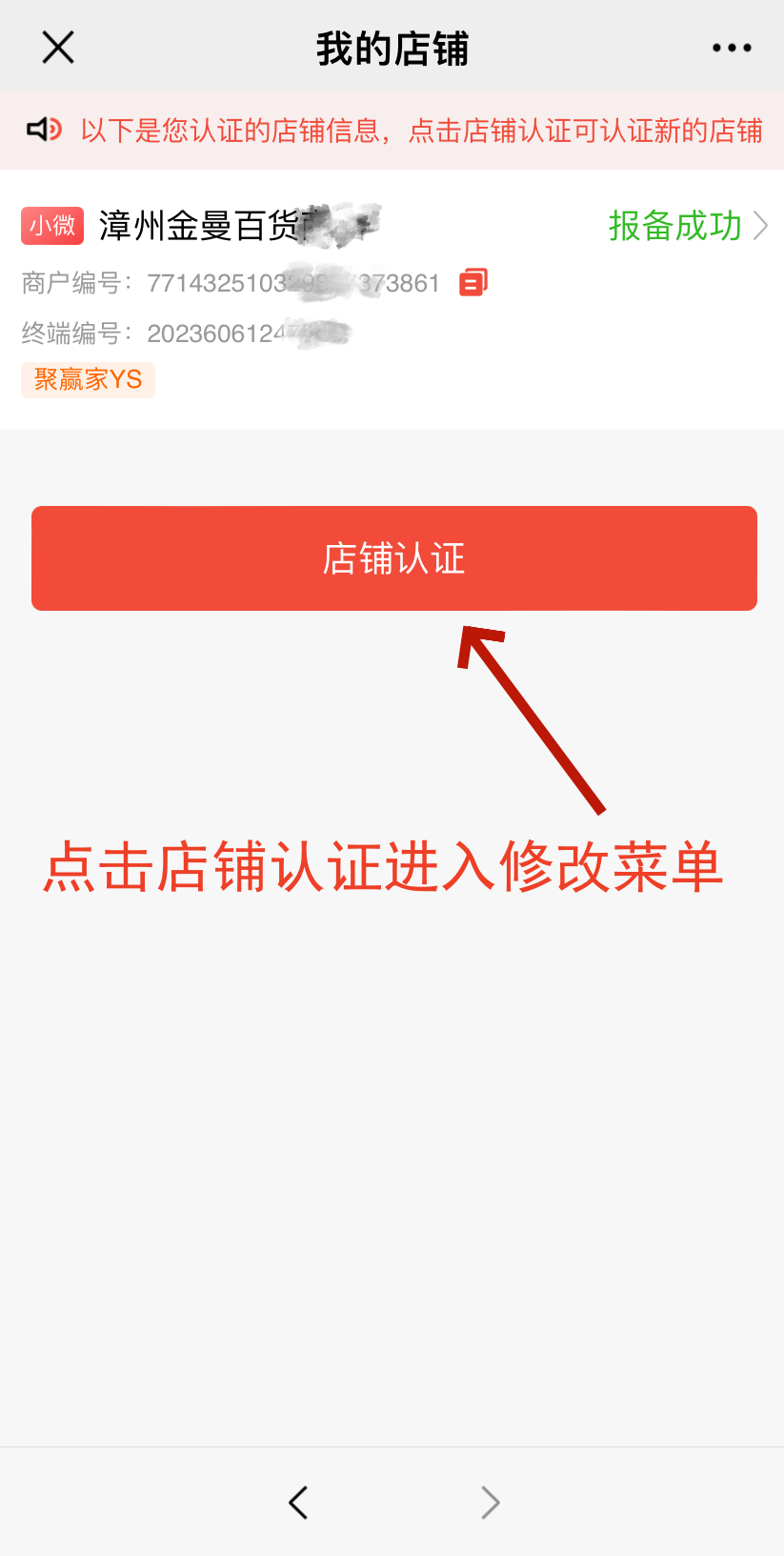Copy the merchant number
Screen dimensions: 784x1556
point(473,282)
